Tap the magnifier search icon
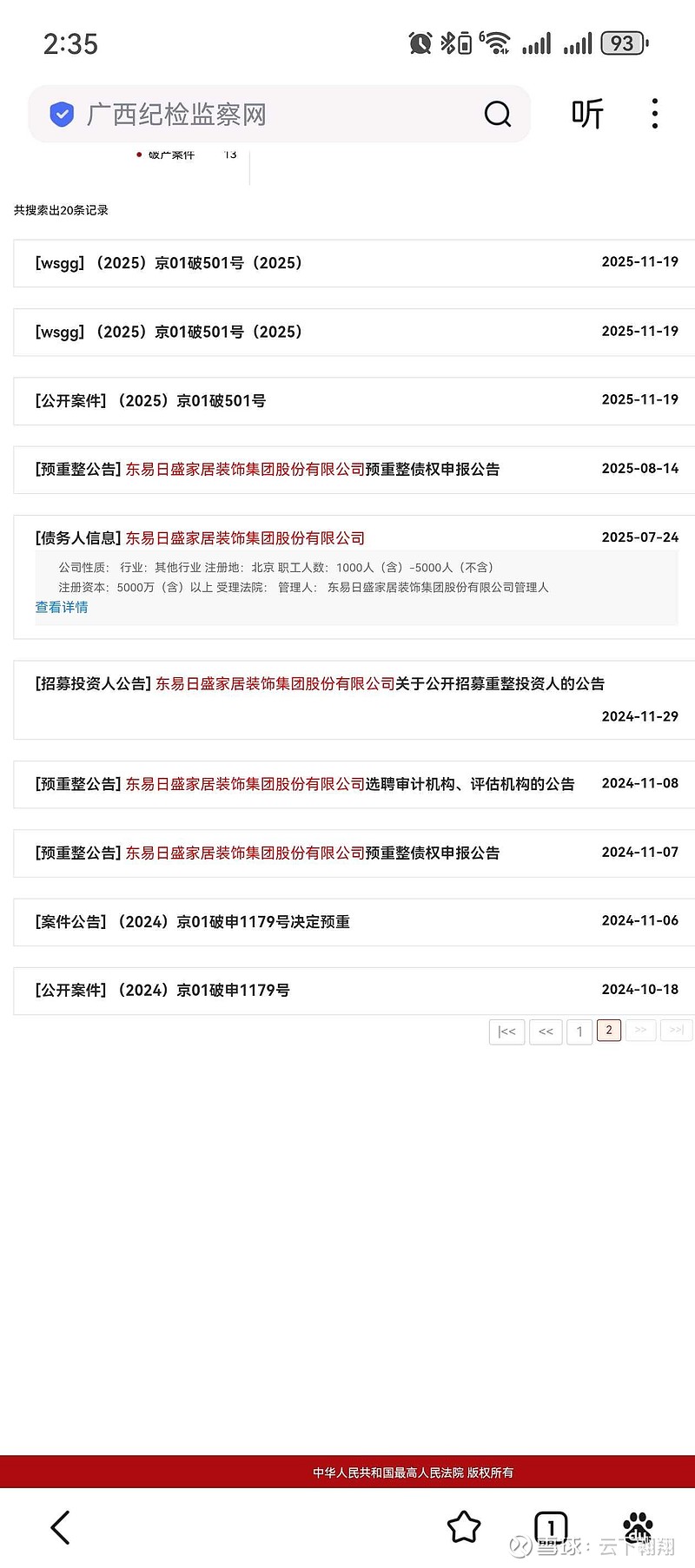 coord(496,114)
